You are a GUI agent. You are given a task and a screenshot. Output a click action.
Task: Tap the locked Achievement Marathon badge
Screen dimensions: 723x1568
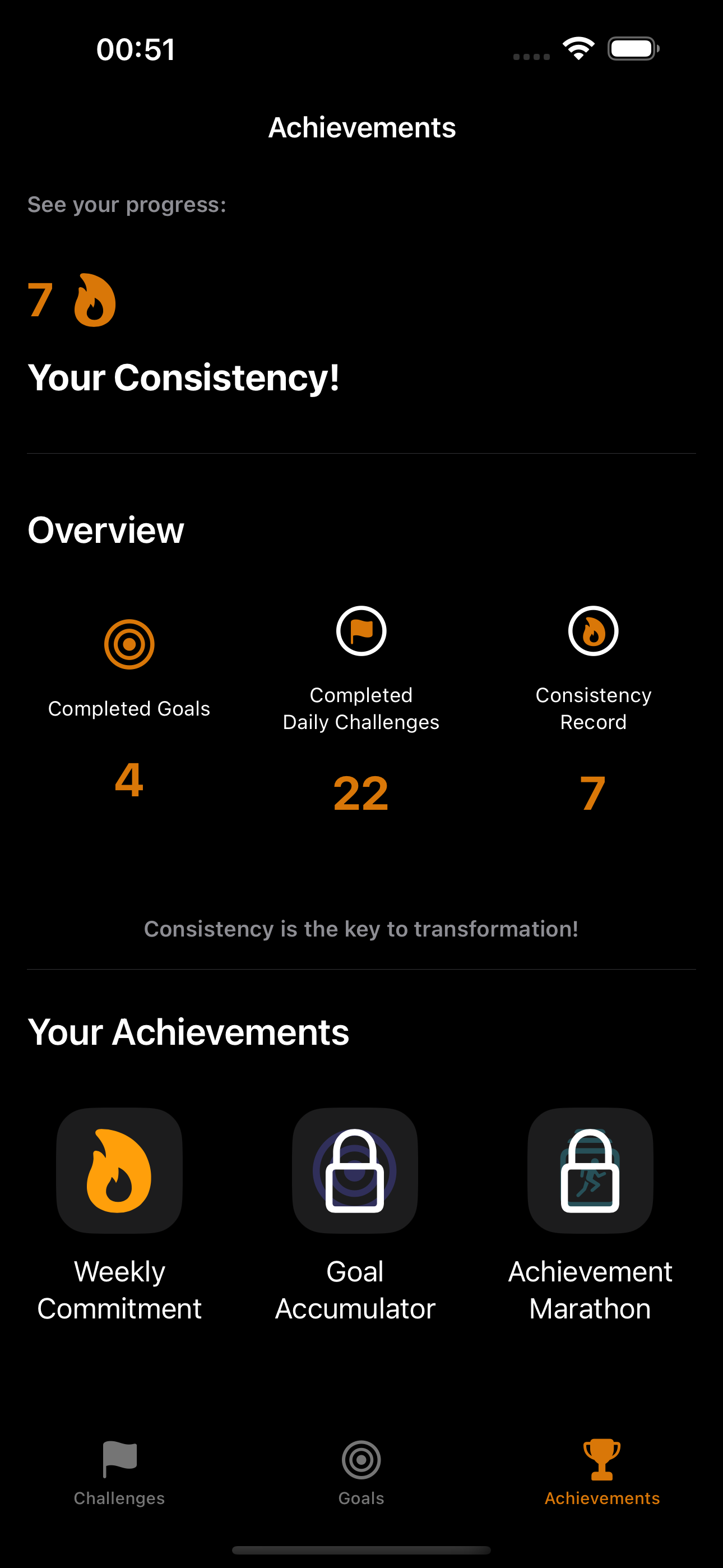[x=590, y=1170]
